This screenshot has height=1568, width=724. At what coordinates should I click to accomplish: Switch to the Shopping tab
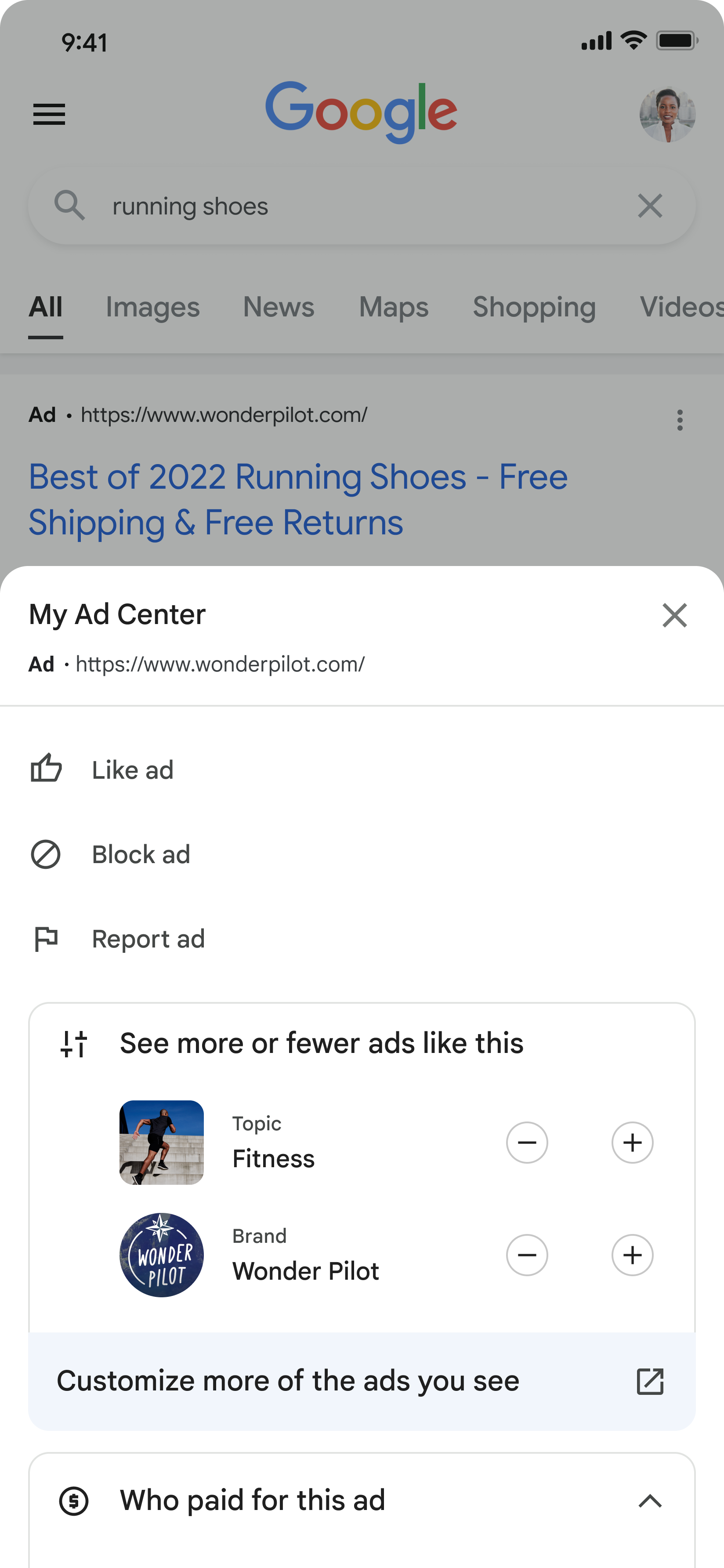coord(534,307)
